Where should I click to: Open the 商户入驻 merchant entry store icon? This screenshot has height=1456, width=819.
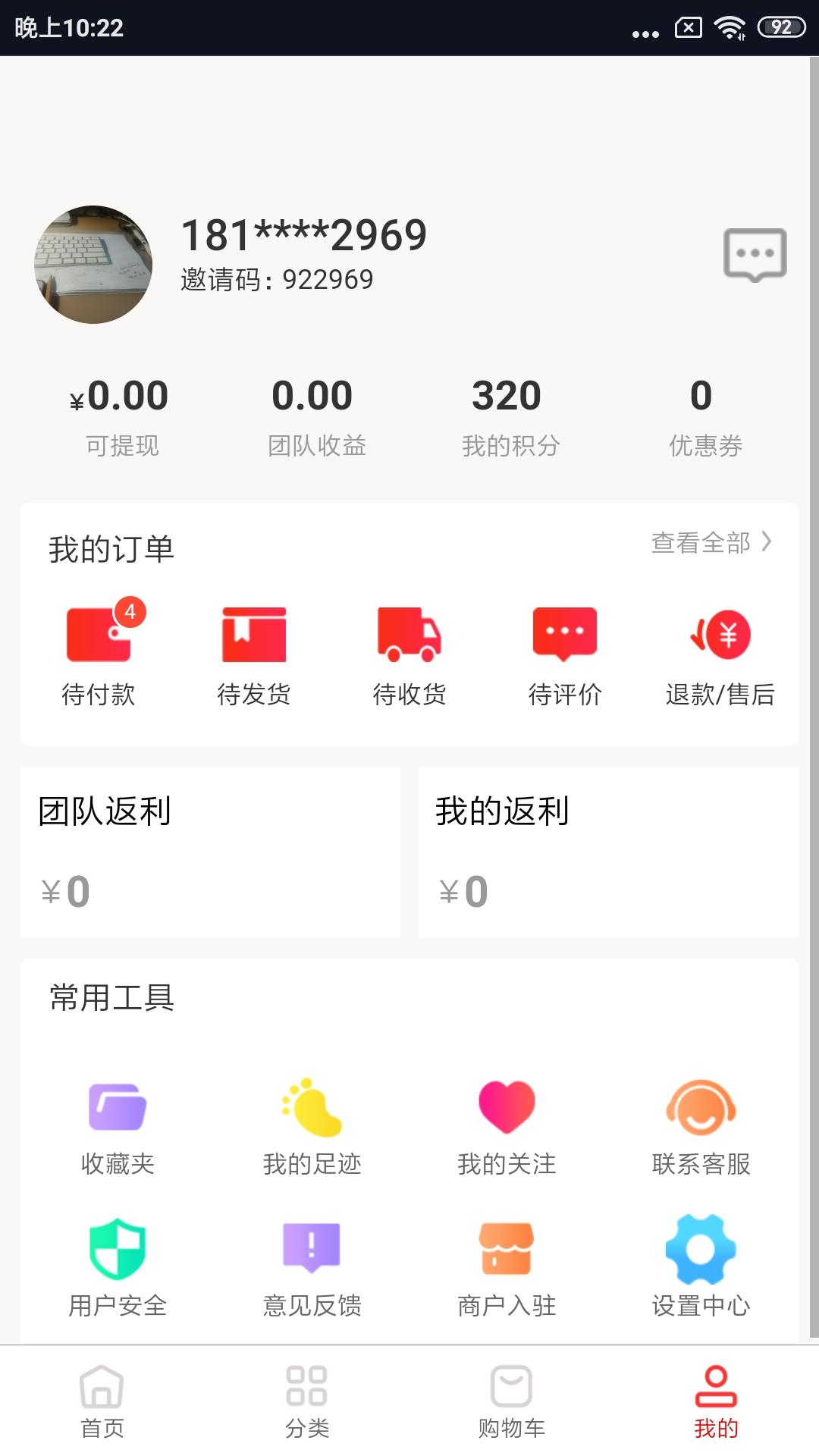point(507,1255)
